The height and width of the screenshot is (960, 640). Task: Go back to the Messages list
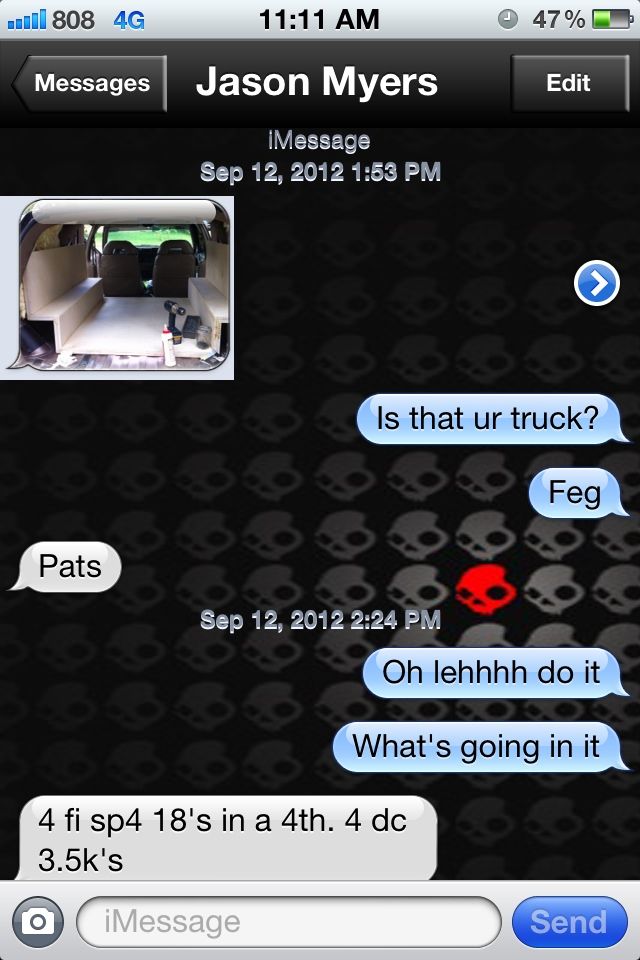tap(88, 84)
